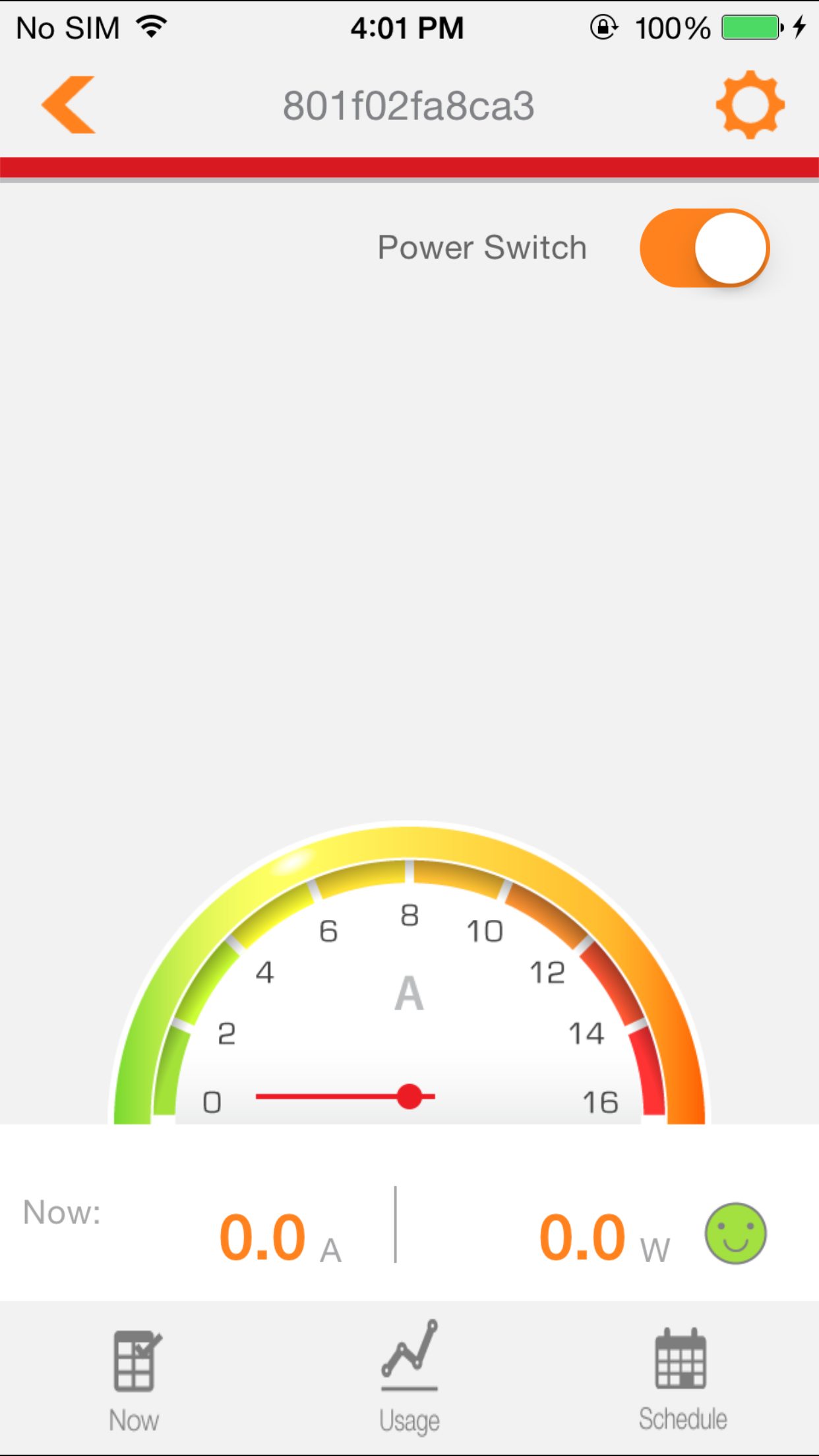
Task: Click the Power Switch label
Action: (481, 247)
